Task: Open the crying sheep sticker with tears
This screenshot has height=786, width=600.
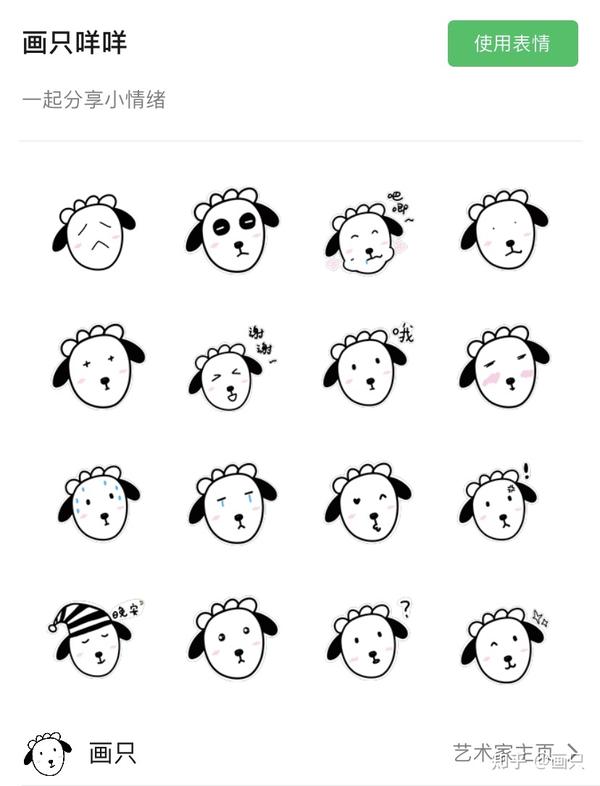Action: [x=232, y=503]
